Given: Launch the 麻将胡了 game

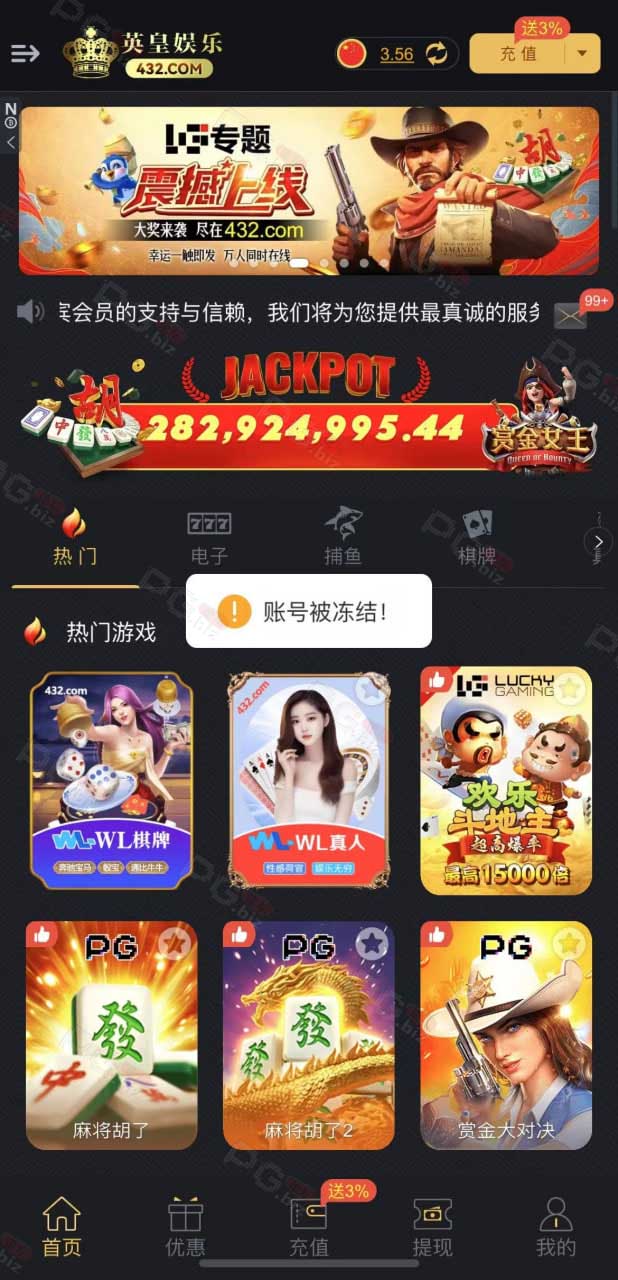Looking at the screenshot, I should click(x=112, y=1036).
